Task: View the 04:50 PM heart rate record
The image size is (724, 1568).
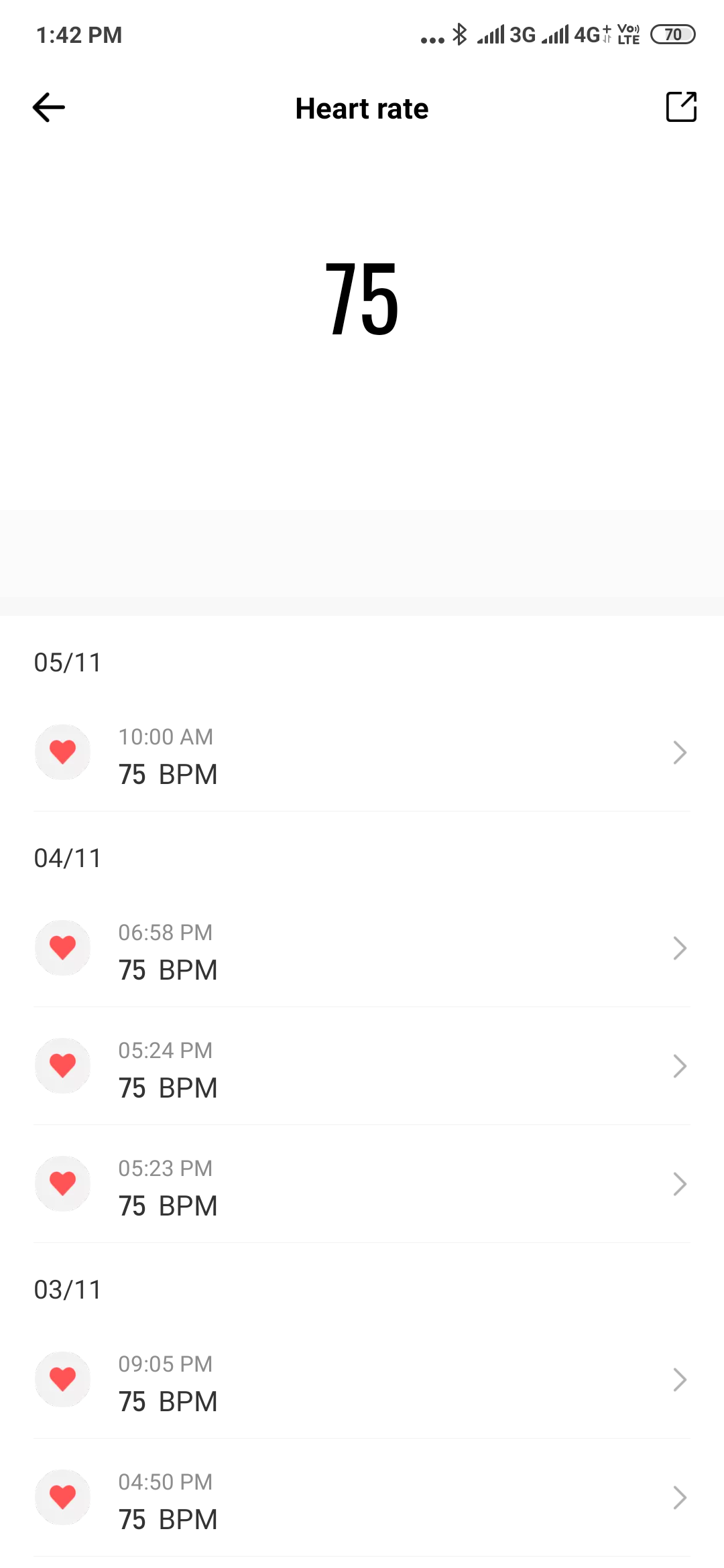Action: (362, 1498)
